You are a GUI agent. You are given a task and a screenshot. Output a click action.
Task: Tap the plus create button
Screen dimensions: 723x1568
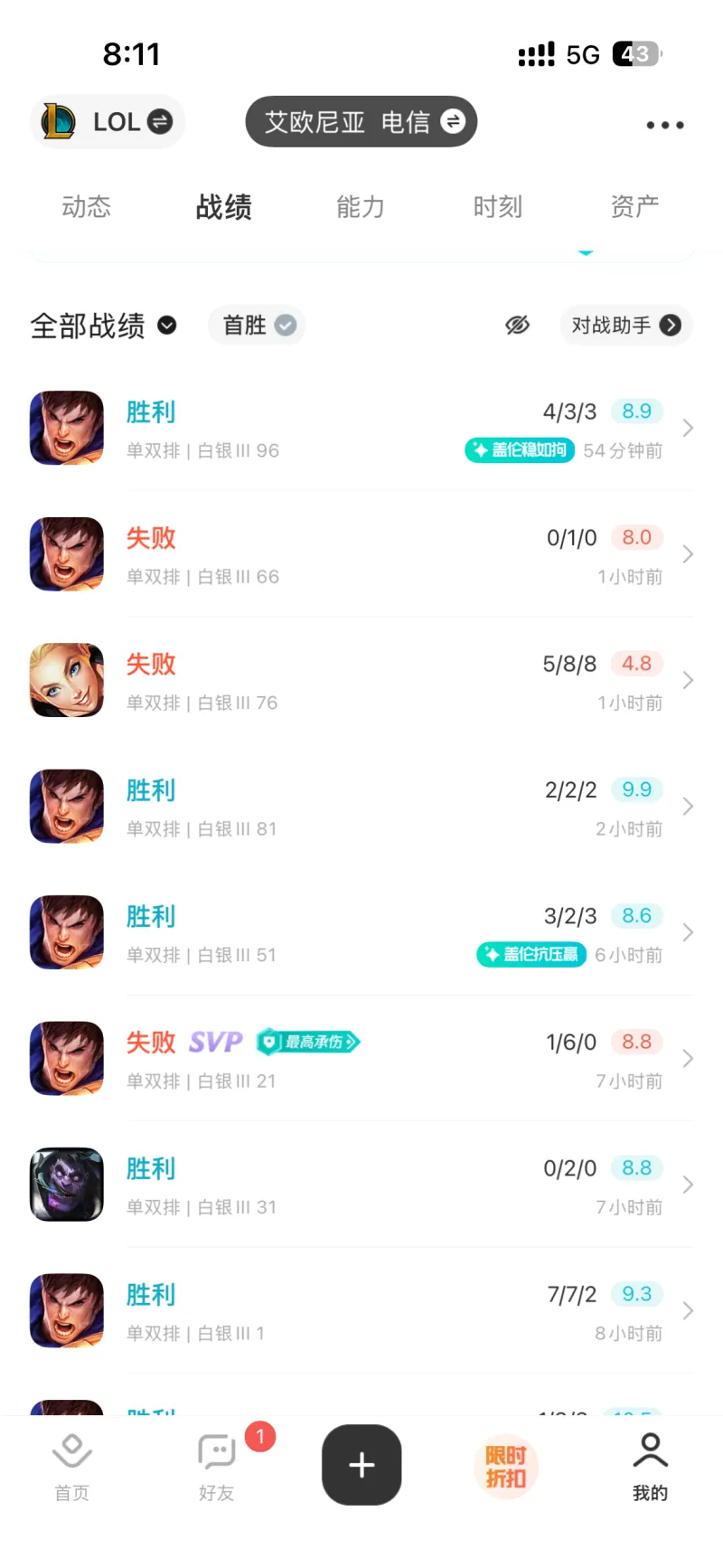361,1465
